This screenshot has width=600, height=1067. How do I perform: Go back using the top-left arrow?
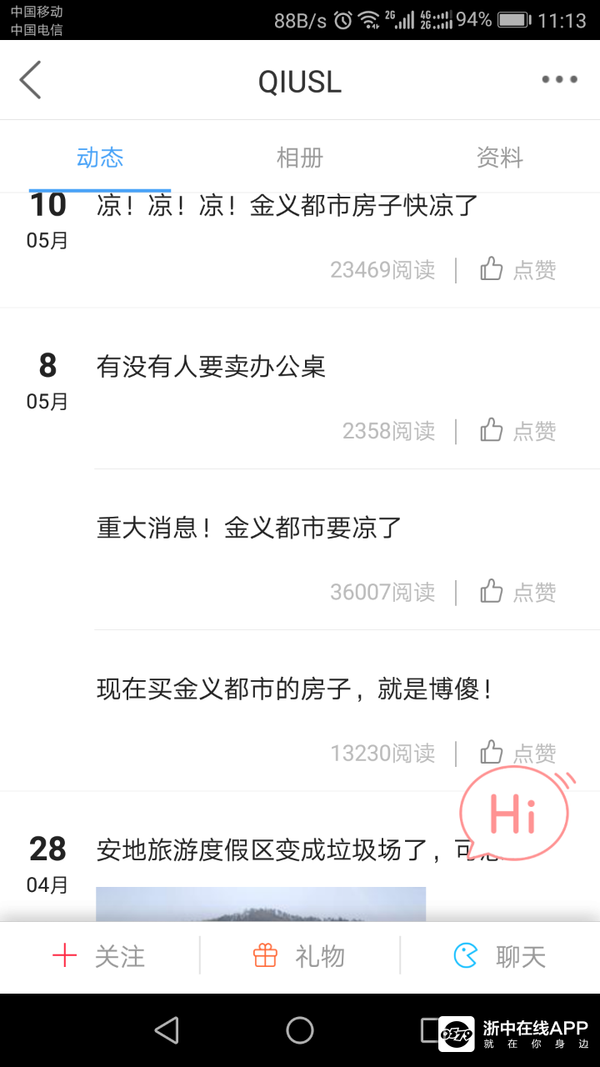click(31, 80)
